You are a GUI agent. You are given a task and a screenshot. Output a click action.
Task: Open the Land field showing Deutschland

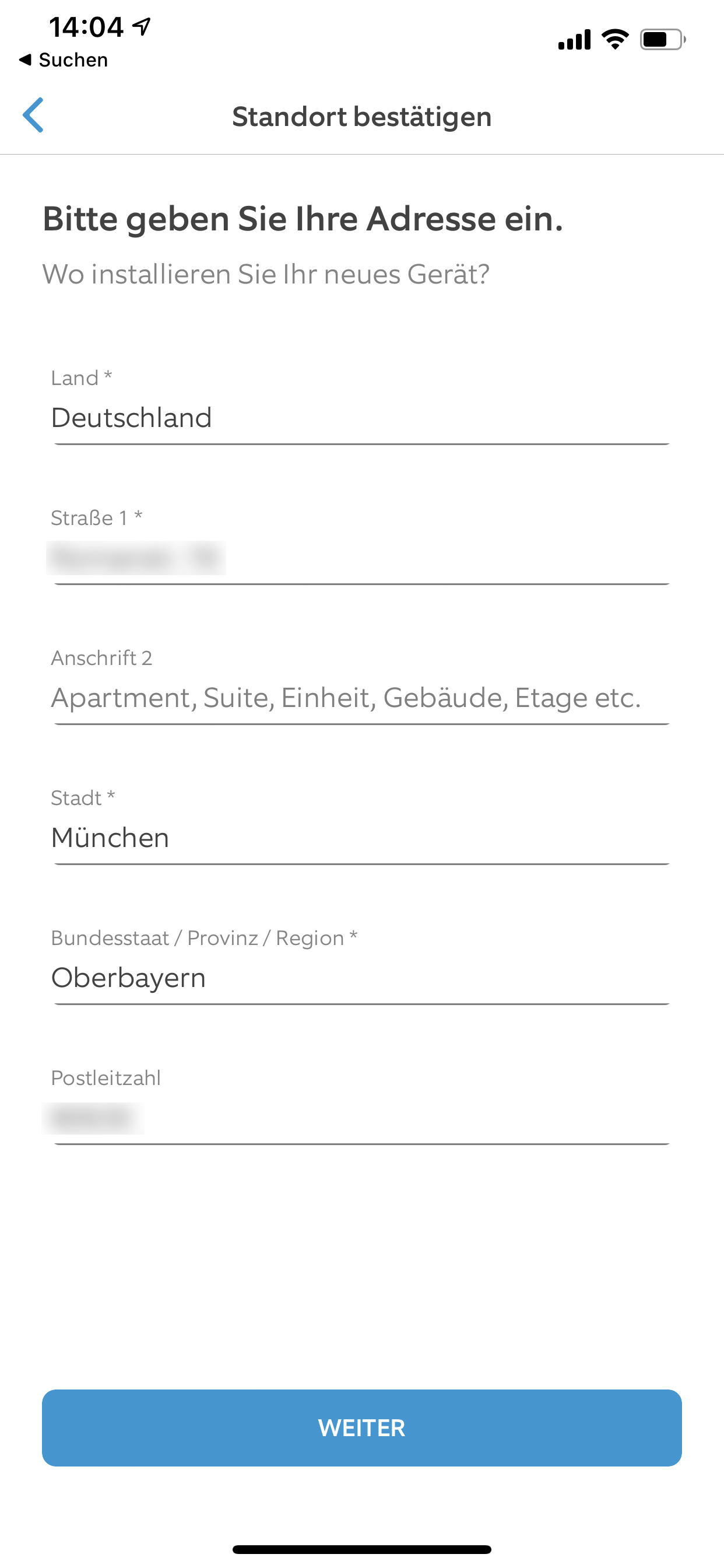tap(361, 418)
